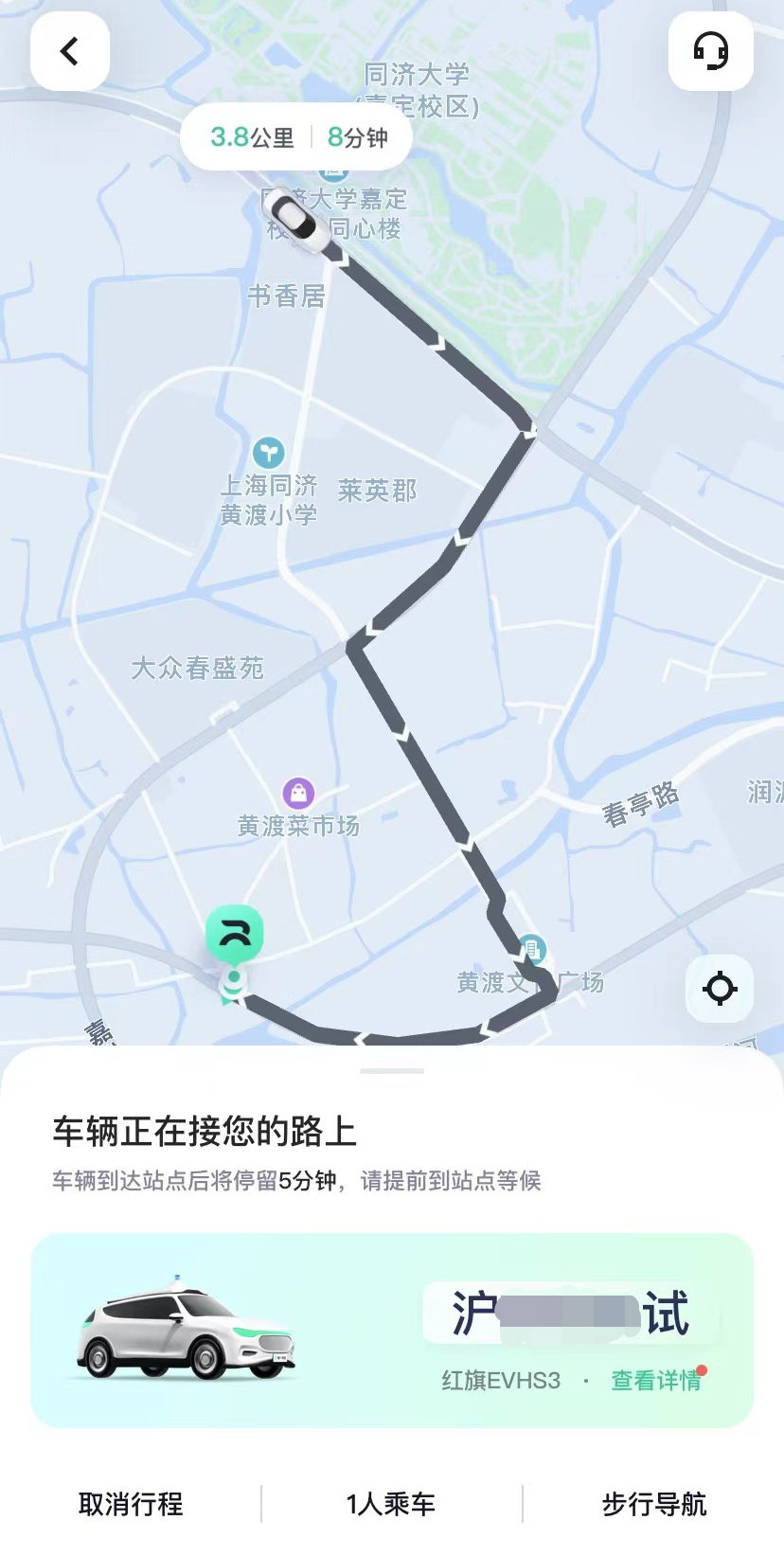Viewport: 784px width, 1556px height.
Task: Start 步行导航 walking navigation
Action: [653, 1503]
